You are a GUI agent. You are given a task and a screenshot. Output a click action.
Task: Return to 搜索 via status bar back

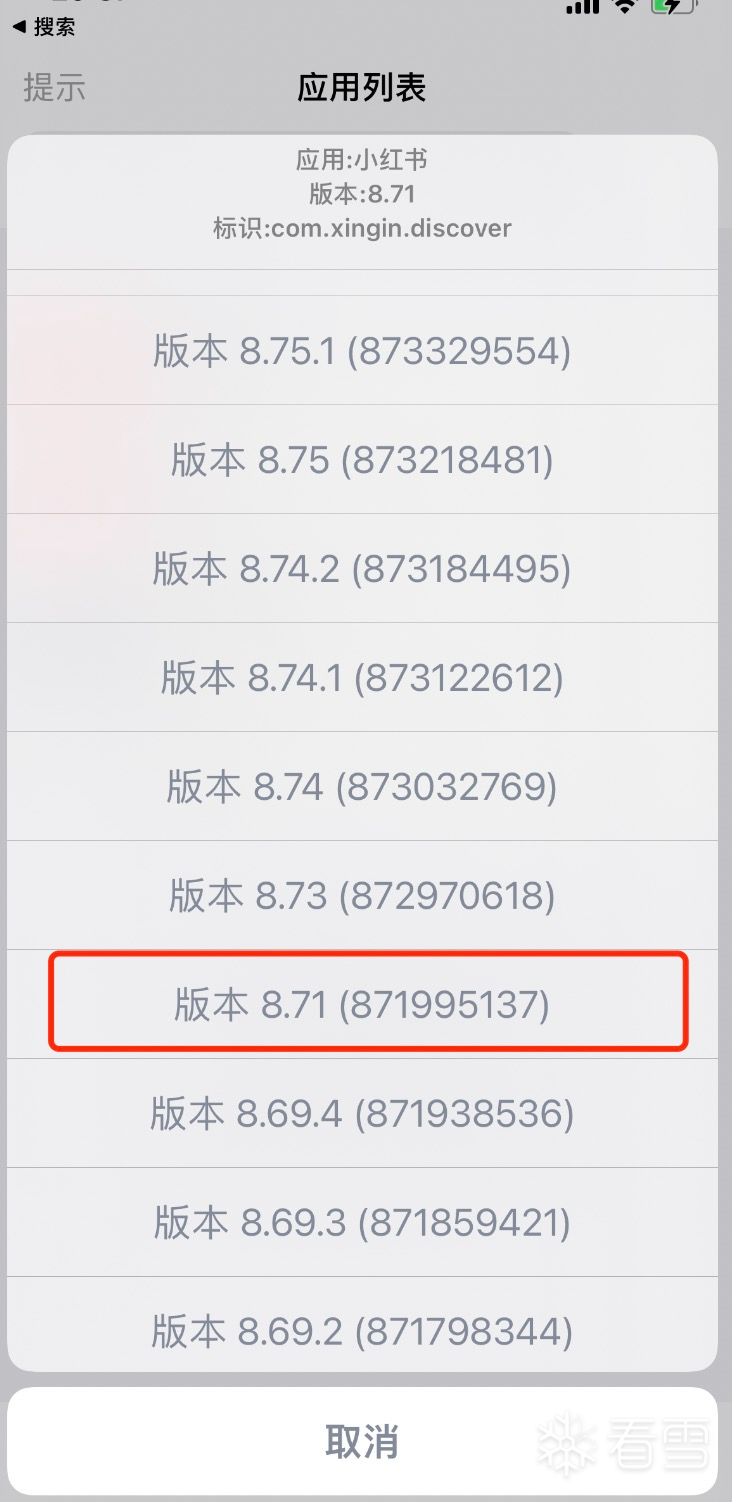(x=44, y=27)
